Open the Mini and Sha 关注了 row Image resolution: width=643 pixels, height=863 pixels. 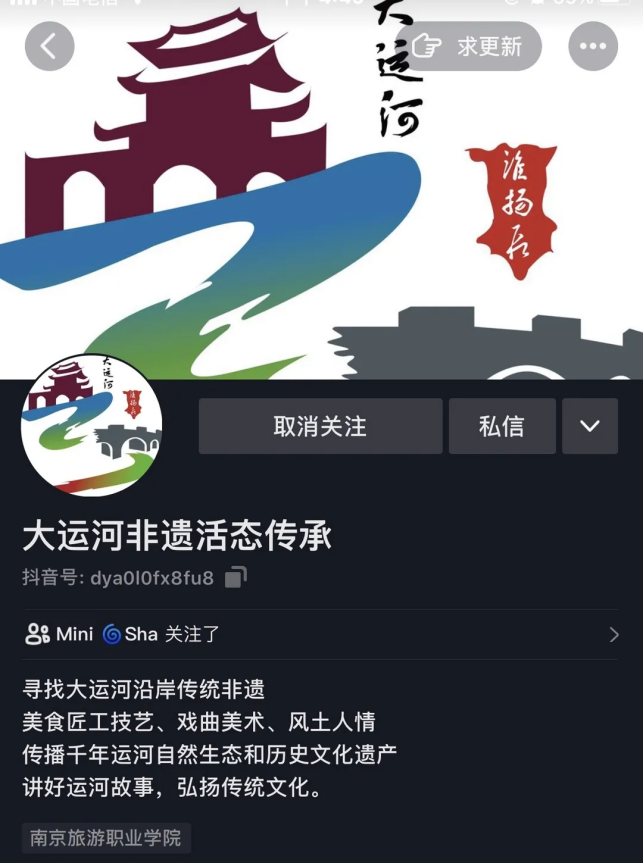(320, 634)
